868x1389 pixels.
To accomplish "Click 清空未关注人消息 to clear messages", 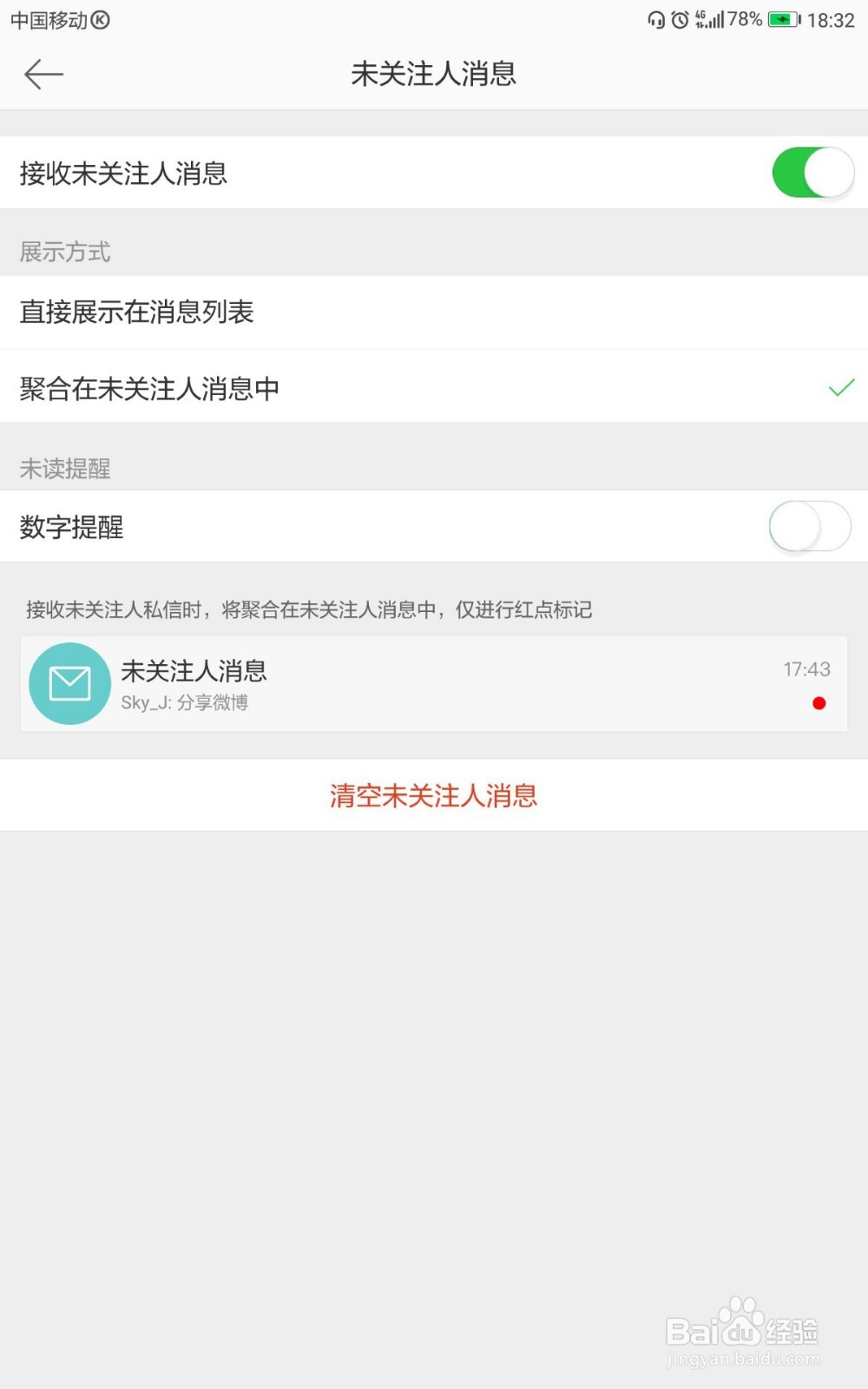I will [x=432, y=794].
